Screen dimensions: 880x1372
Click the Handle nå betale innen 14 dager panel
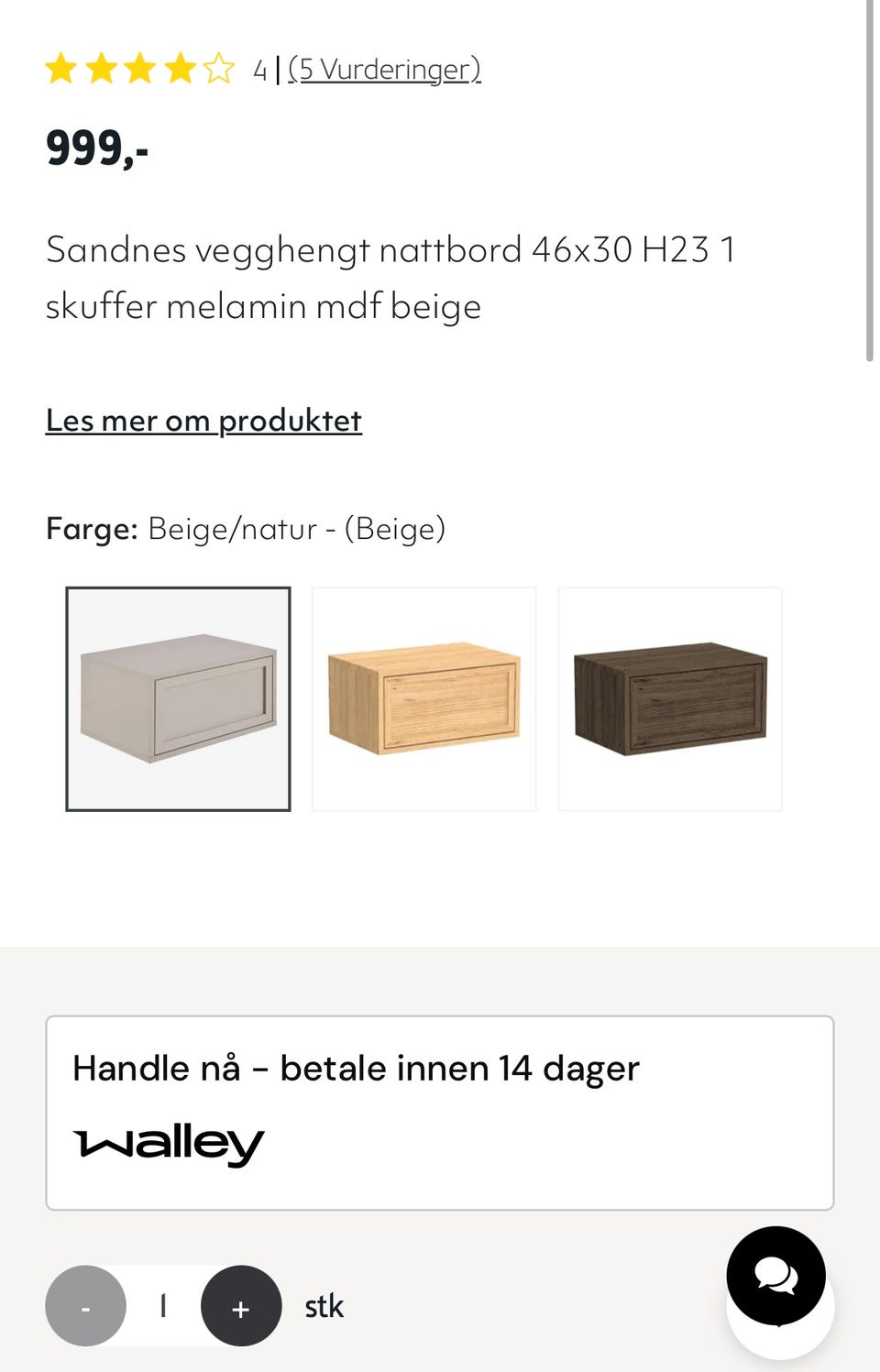click(x=440, y=1109)
